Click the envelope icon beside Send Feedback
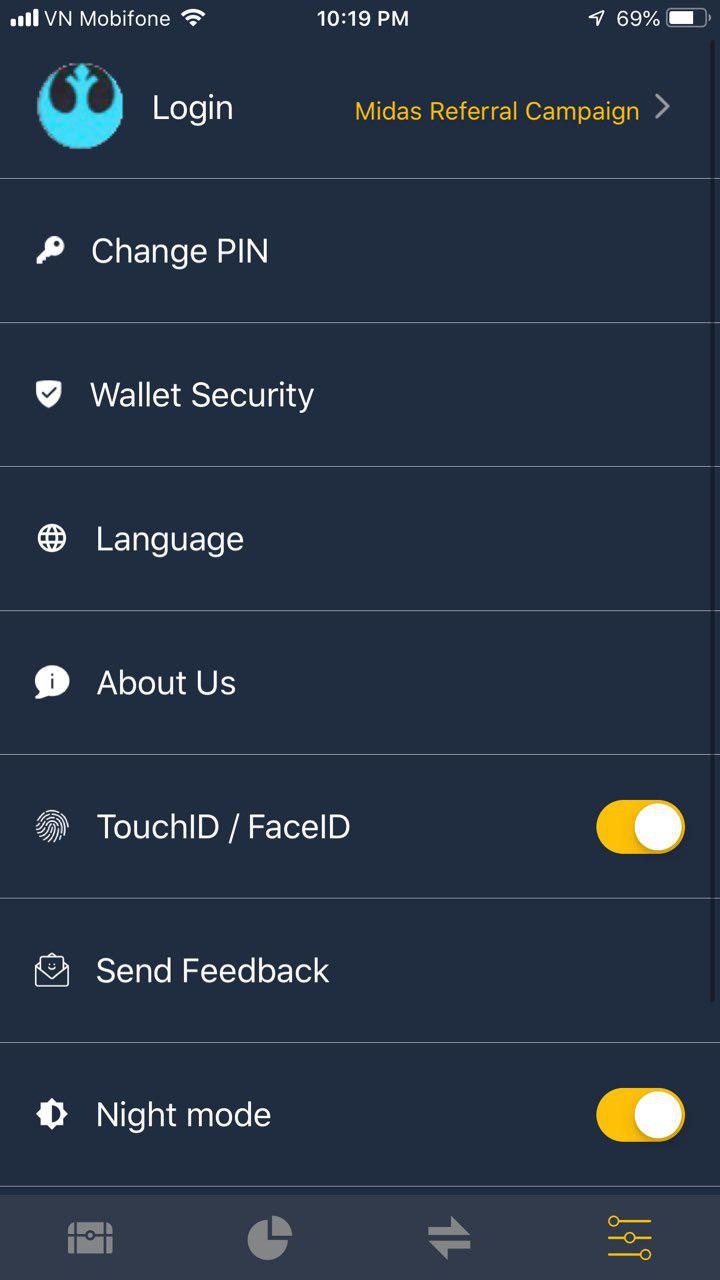The height and width of the screenshot is (1280, 720). pyautogui.click(x=51, y=970)
